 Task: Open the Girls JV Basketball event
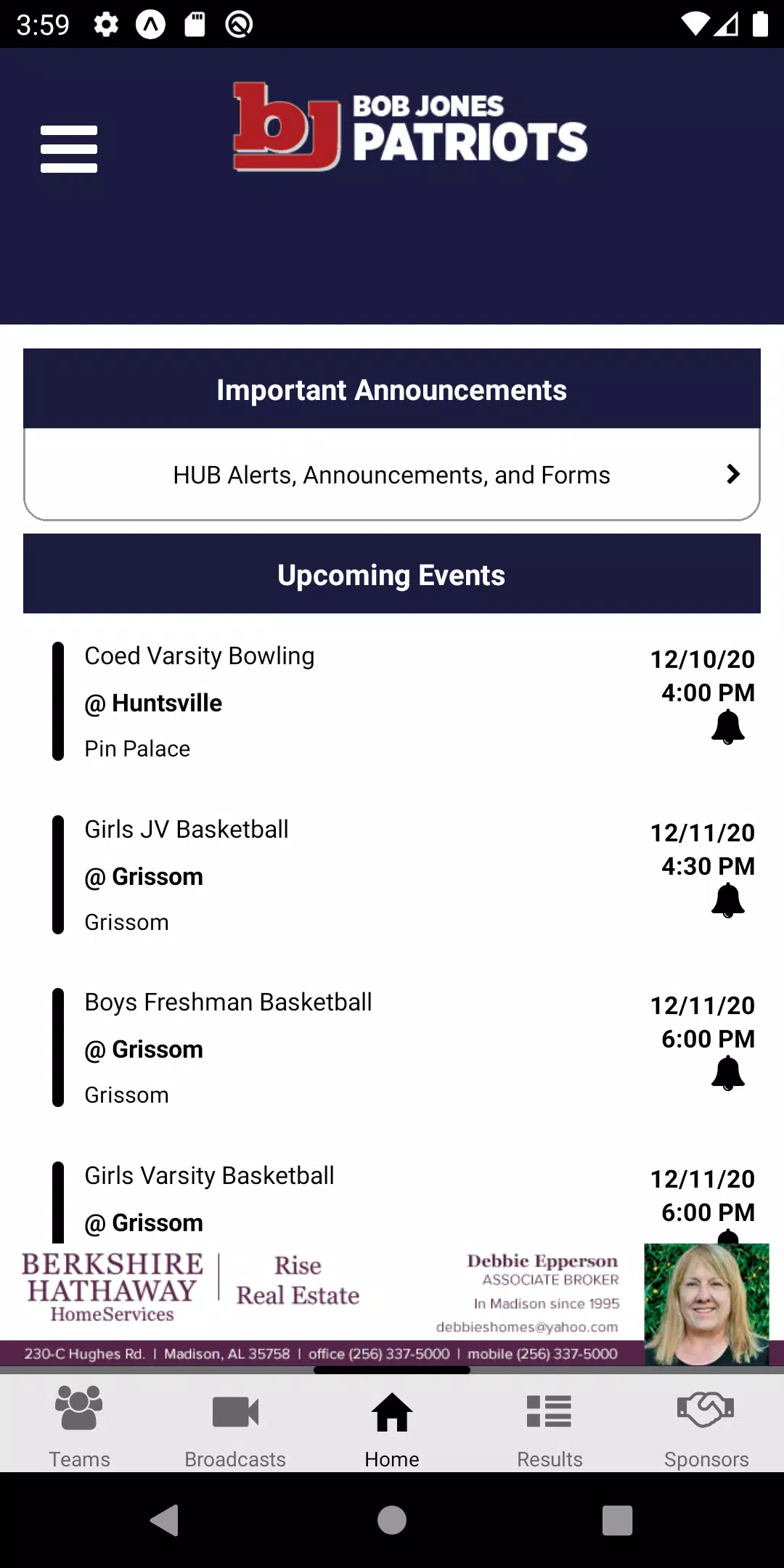tap(392, 875)
